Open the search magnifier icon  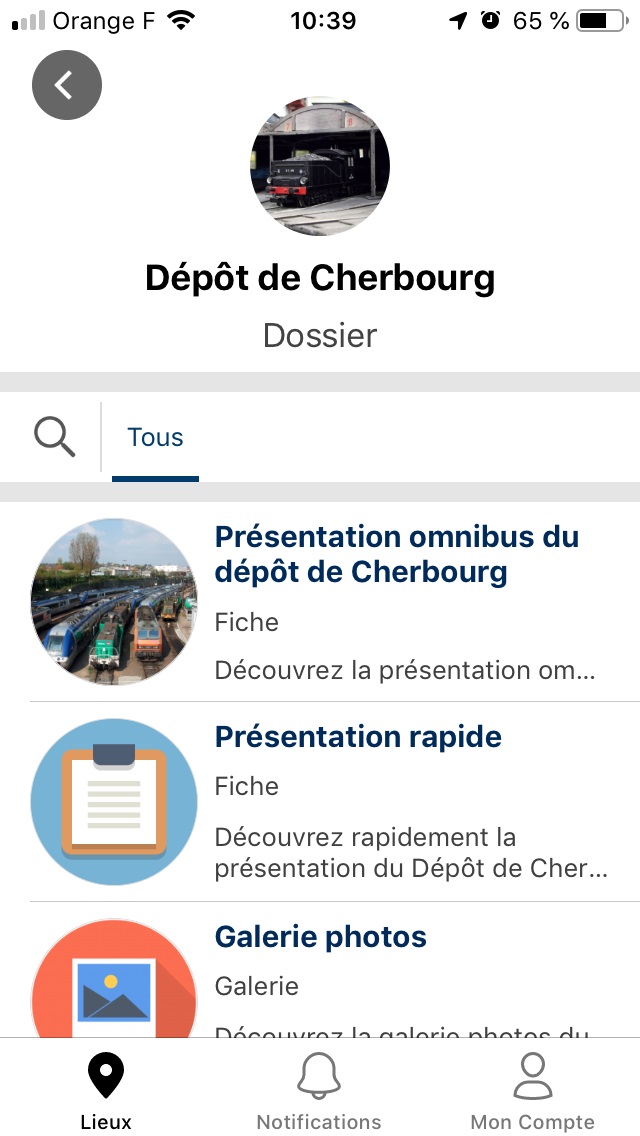click(x=54, y=437)
